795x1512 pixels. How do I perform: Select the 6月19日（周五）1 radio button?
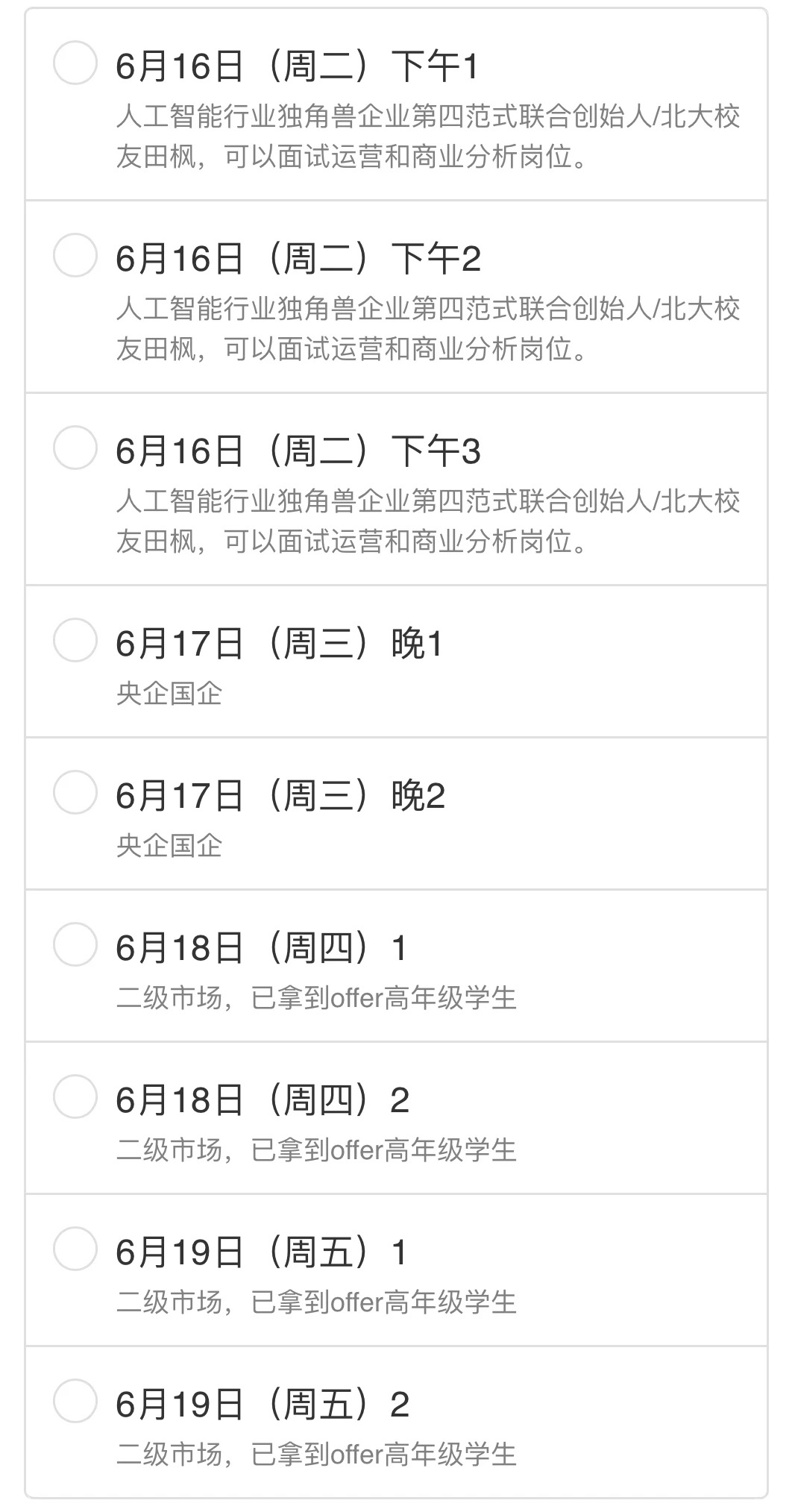coord(75,1247)
